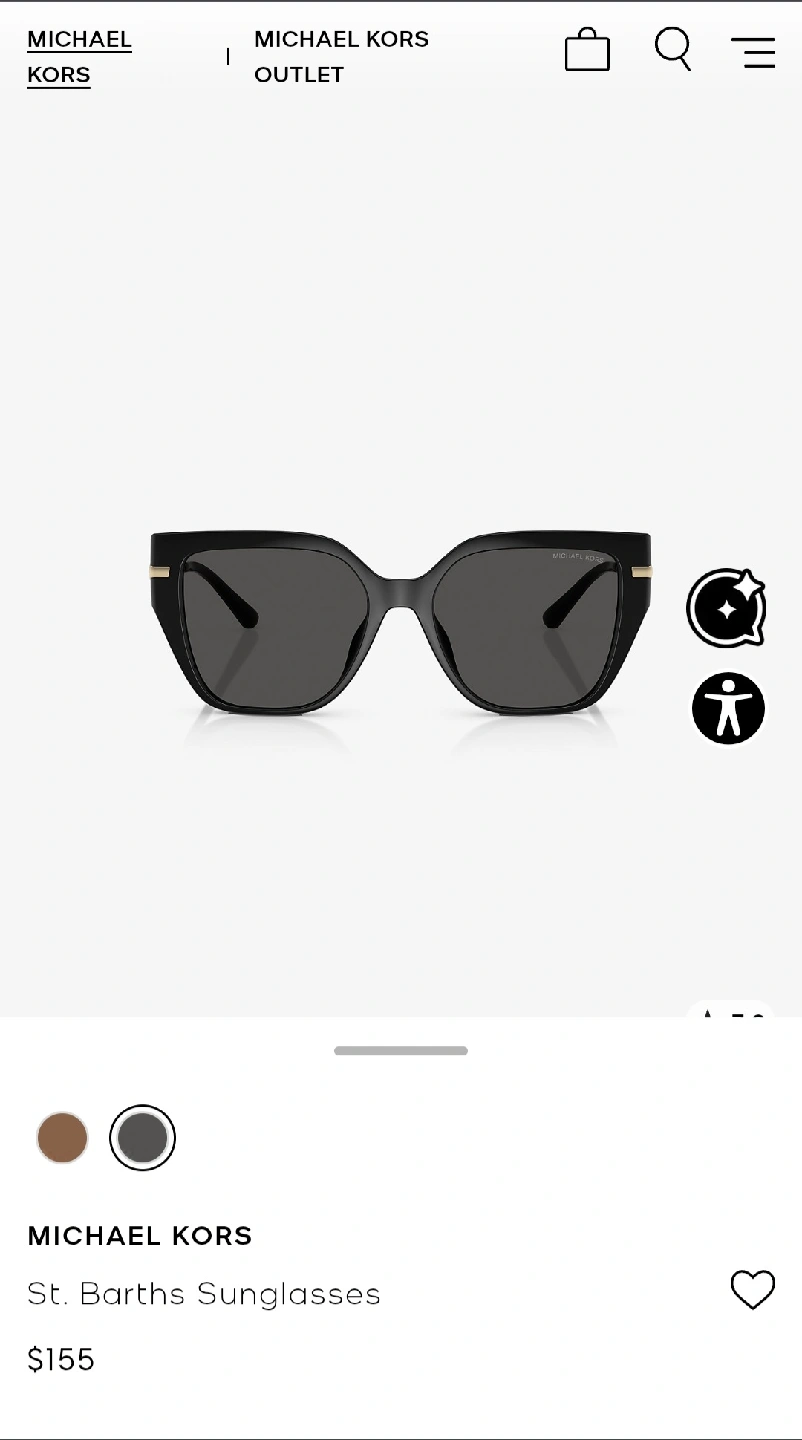Open the accessibility options
The height and width of the screenshot is (1440, 802).
(728, 708)
